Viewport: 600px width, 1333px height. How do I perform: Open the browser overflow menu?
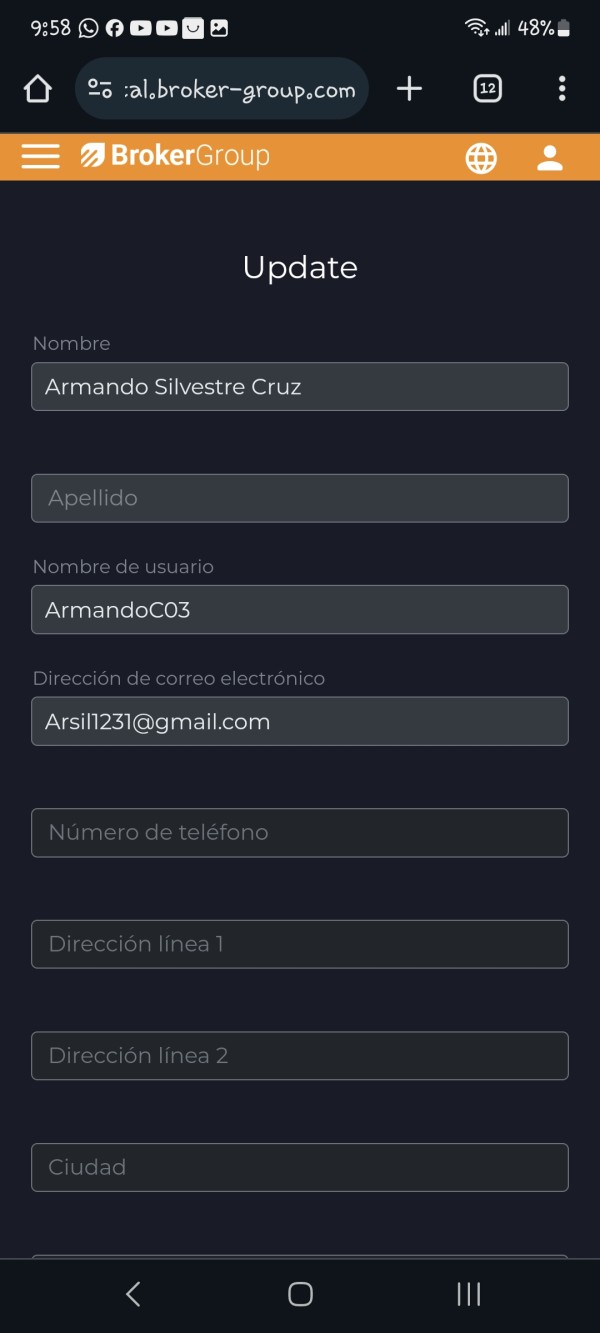pyautogui.click(x=562, y=89)
